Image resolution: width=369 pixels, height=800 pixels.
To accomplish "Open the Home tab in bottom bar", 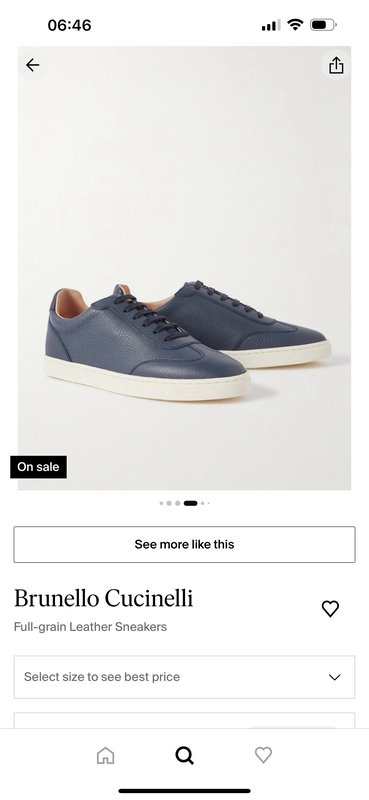I will 106,755.
